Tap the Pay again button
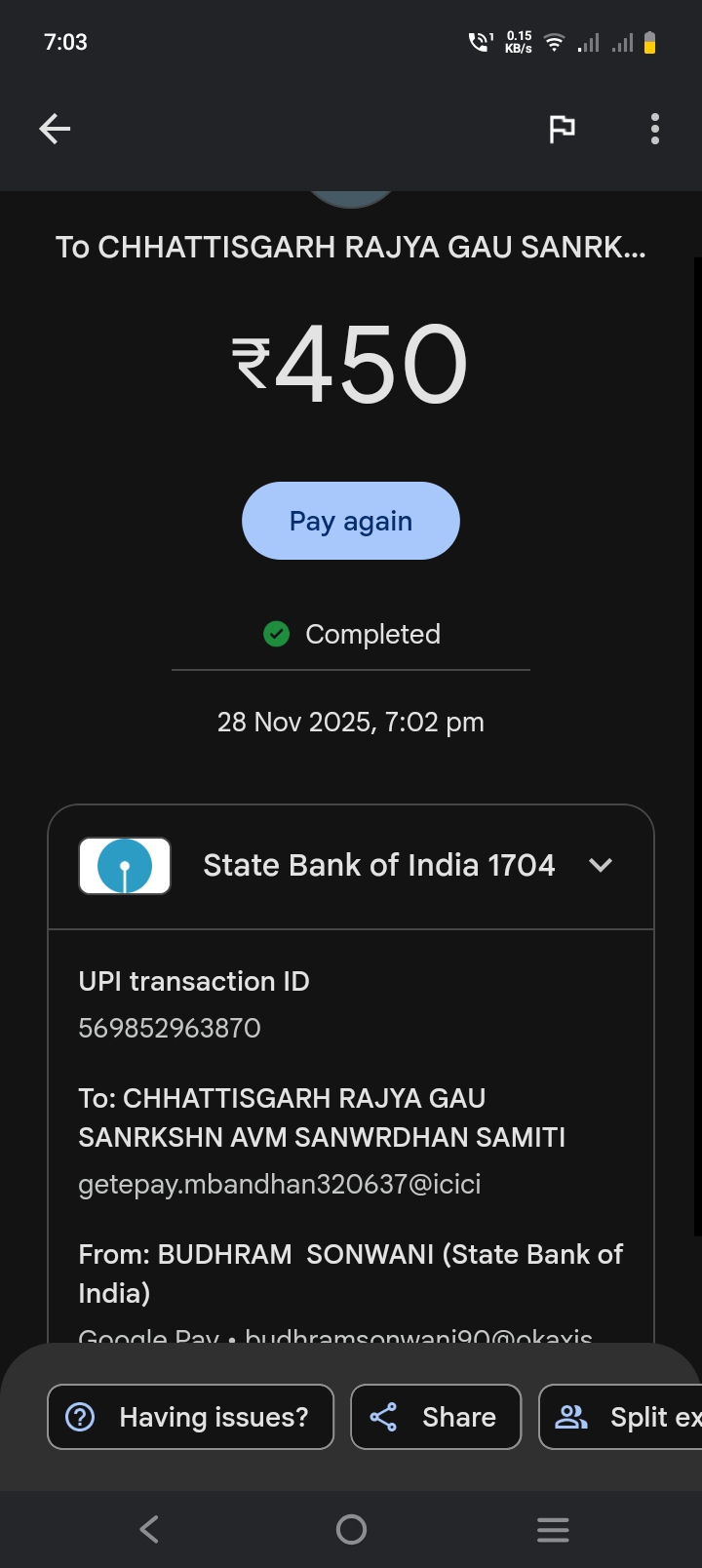The image size is (702, 1568). pos(351,521)
